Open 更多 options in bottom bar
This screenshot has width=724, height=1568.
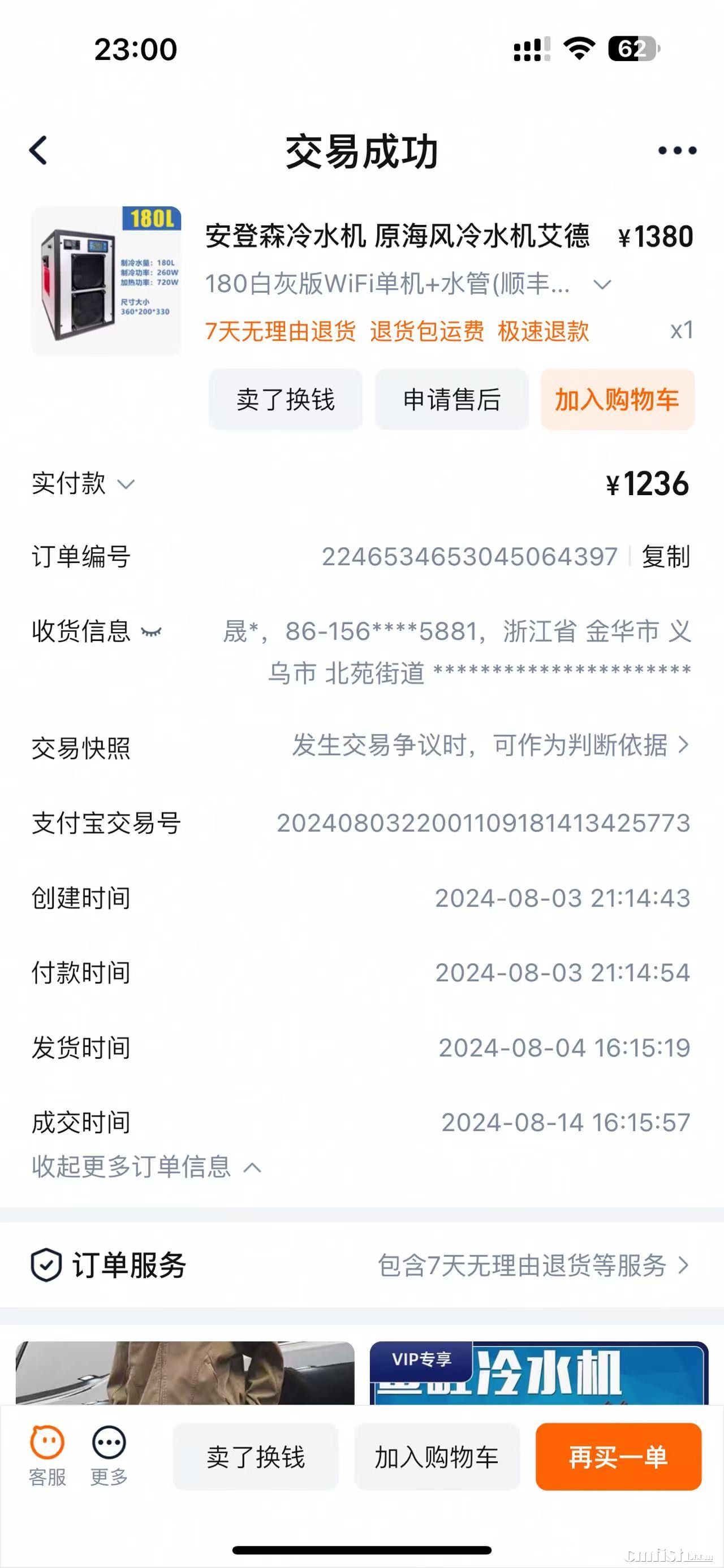[109, 1456]
